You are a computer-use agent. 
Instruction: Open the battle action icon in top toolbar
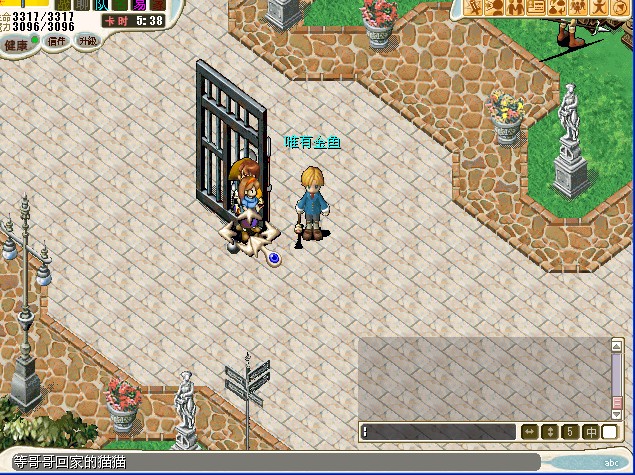pyautogui.click(x=475, y=7)
